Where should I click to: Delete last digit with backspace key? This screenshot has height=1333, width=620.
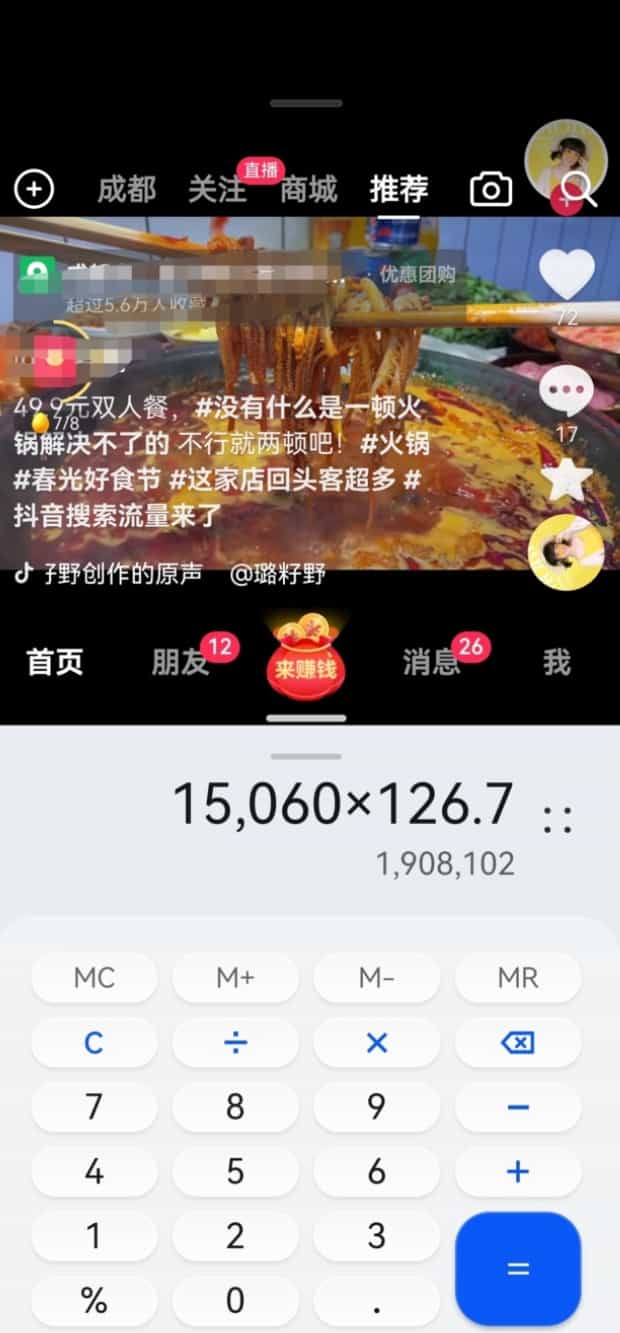[x=518, y=1043]
